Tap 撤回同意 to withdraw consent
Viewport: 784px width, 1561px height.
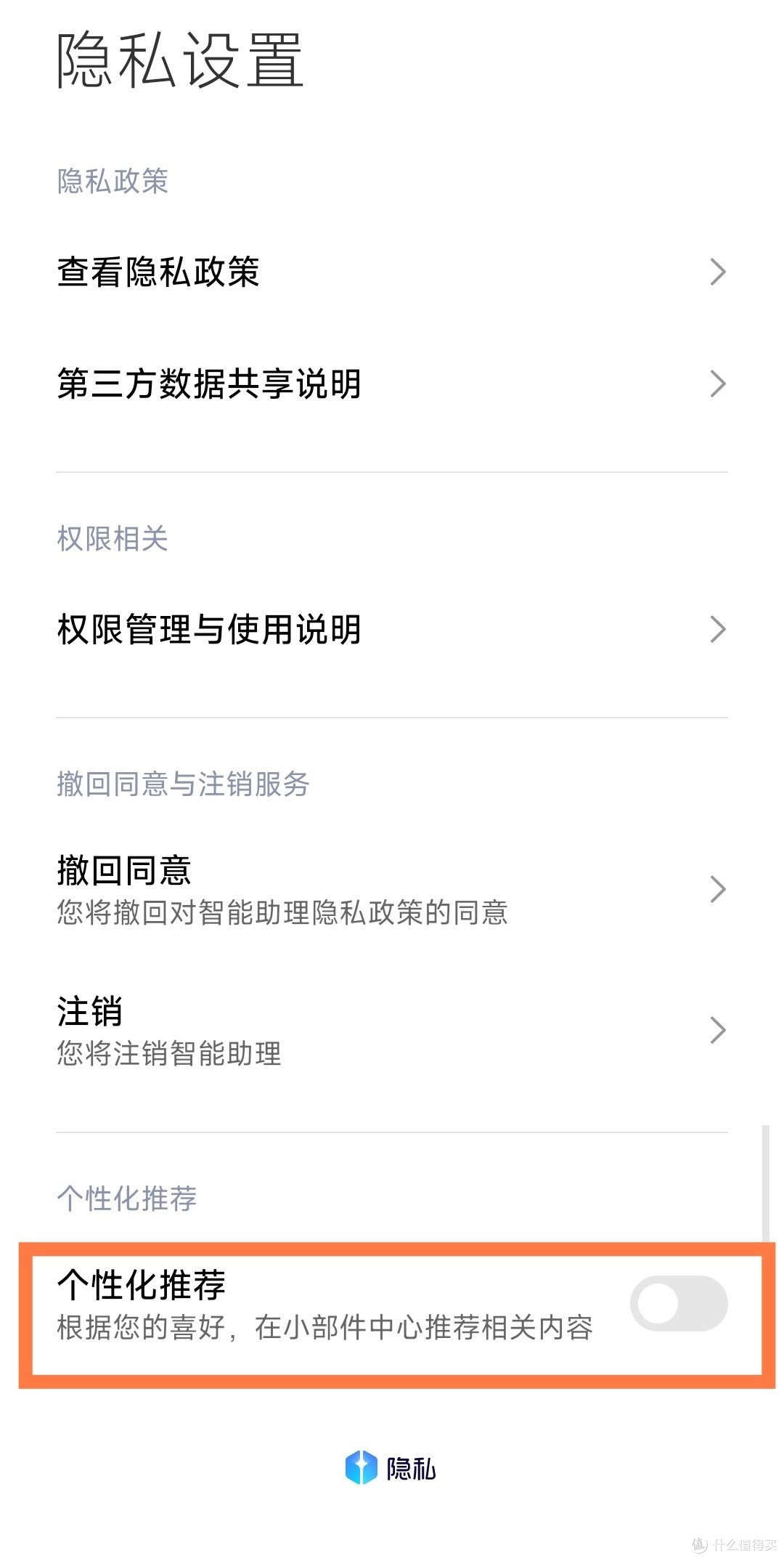click(392, 889)
